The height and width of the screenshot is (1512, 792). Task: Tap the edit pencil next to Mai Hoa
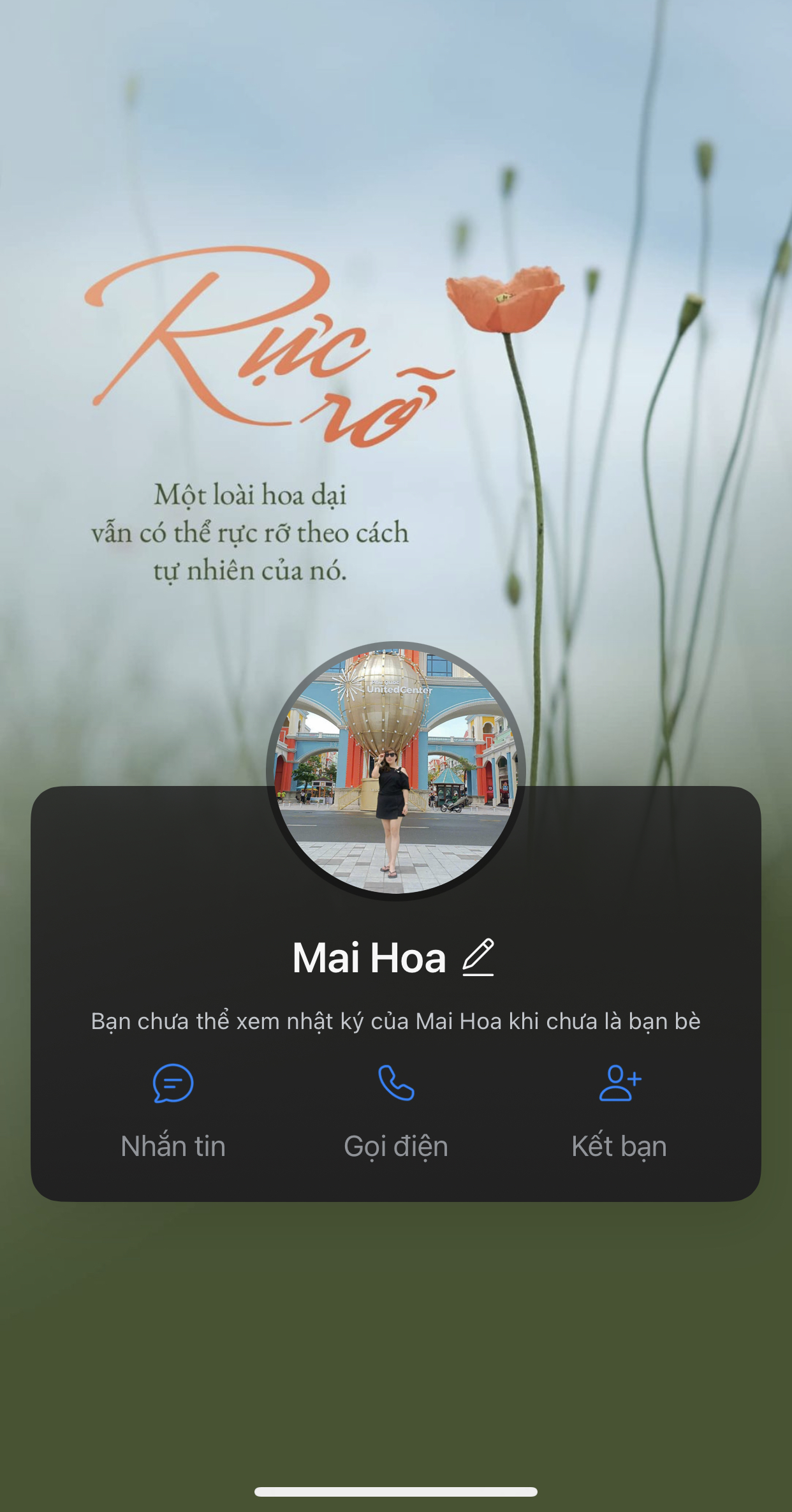point(478,957)
